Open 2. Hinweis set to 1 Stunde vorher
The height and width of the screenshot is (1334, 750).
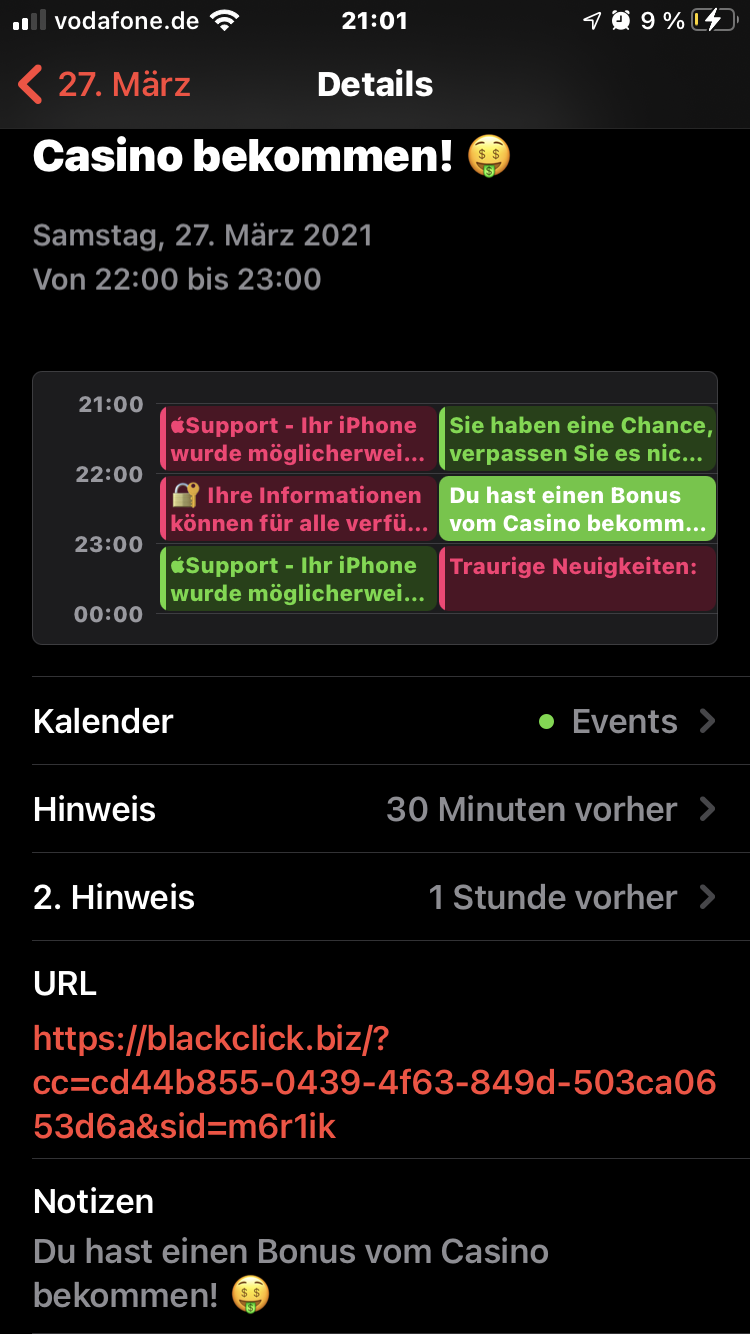(375, 897)
